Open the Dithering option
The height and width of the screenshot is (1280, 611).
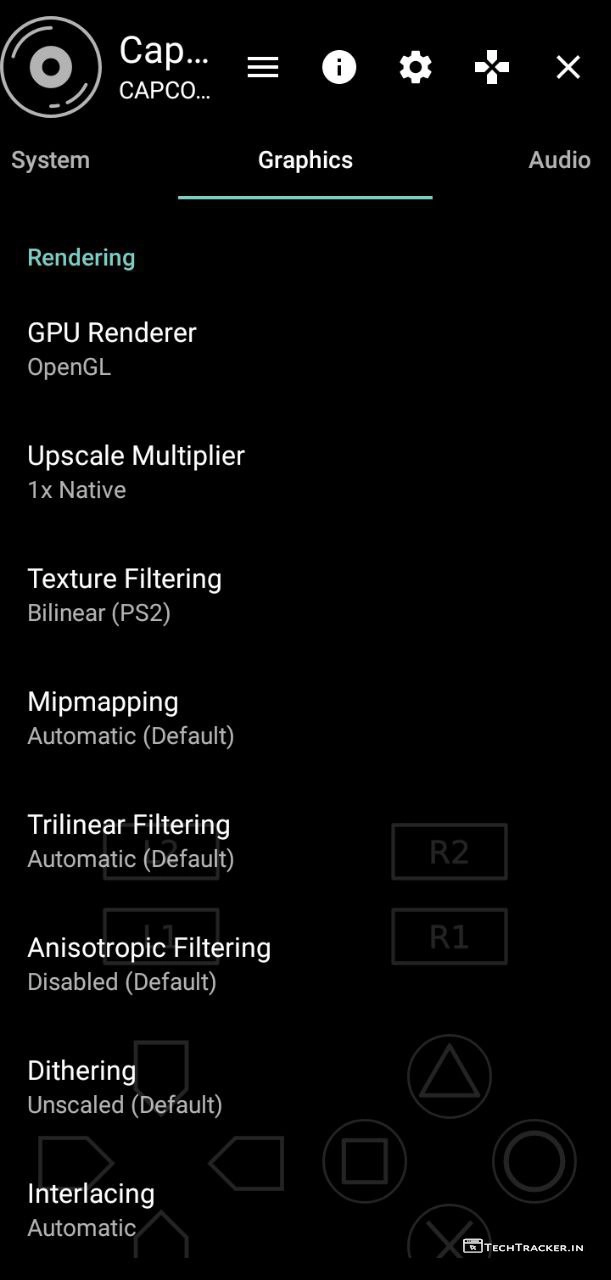124,1085
